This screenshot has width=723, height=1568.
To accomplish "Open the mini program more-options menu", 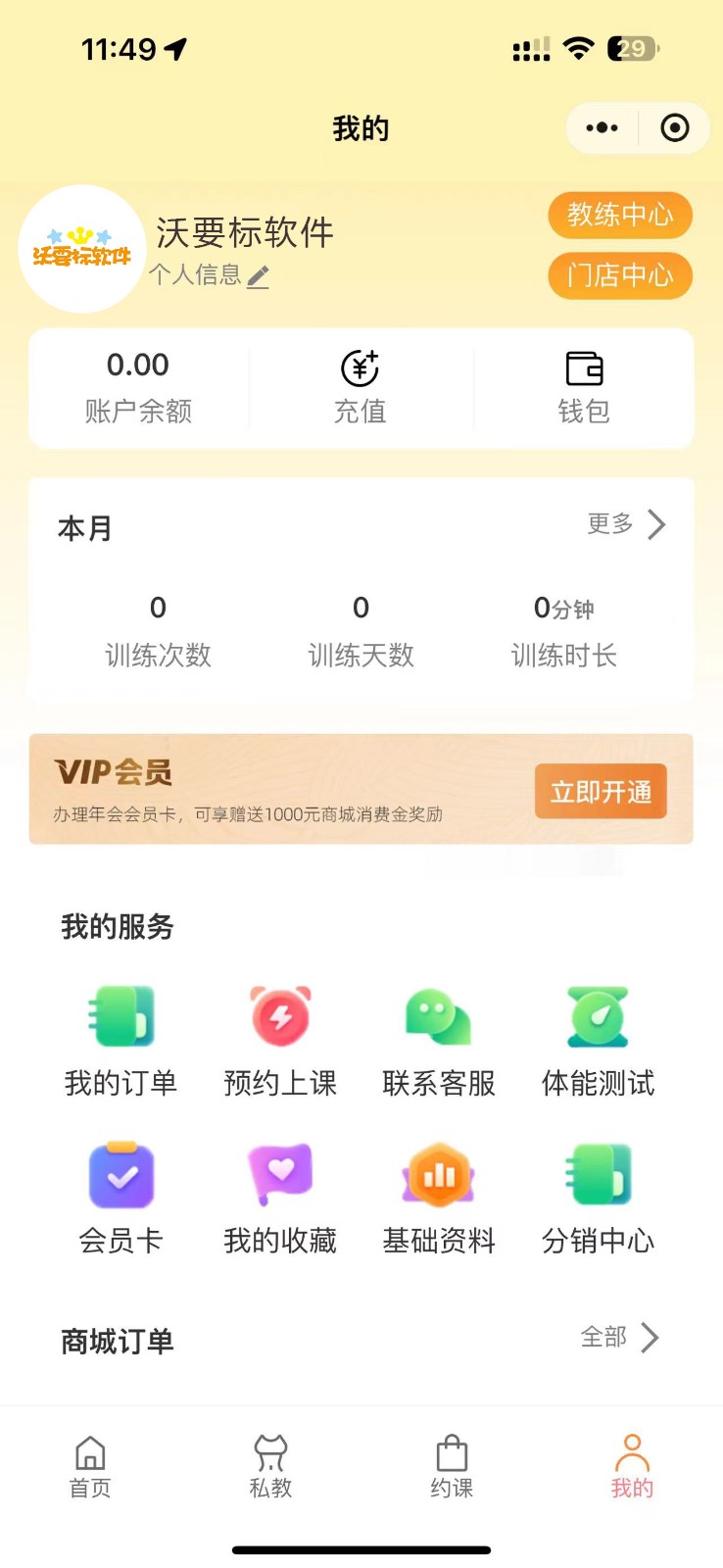I will 602,128.
